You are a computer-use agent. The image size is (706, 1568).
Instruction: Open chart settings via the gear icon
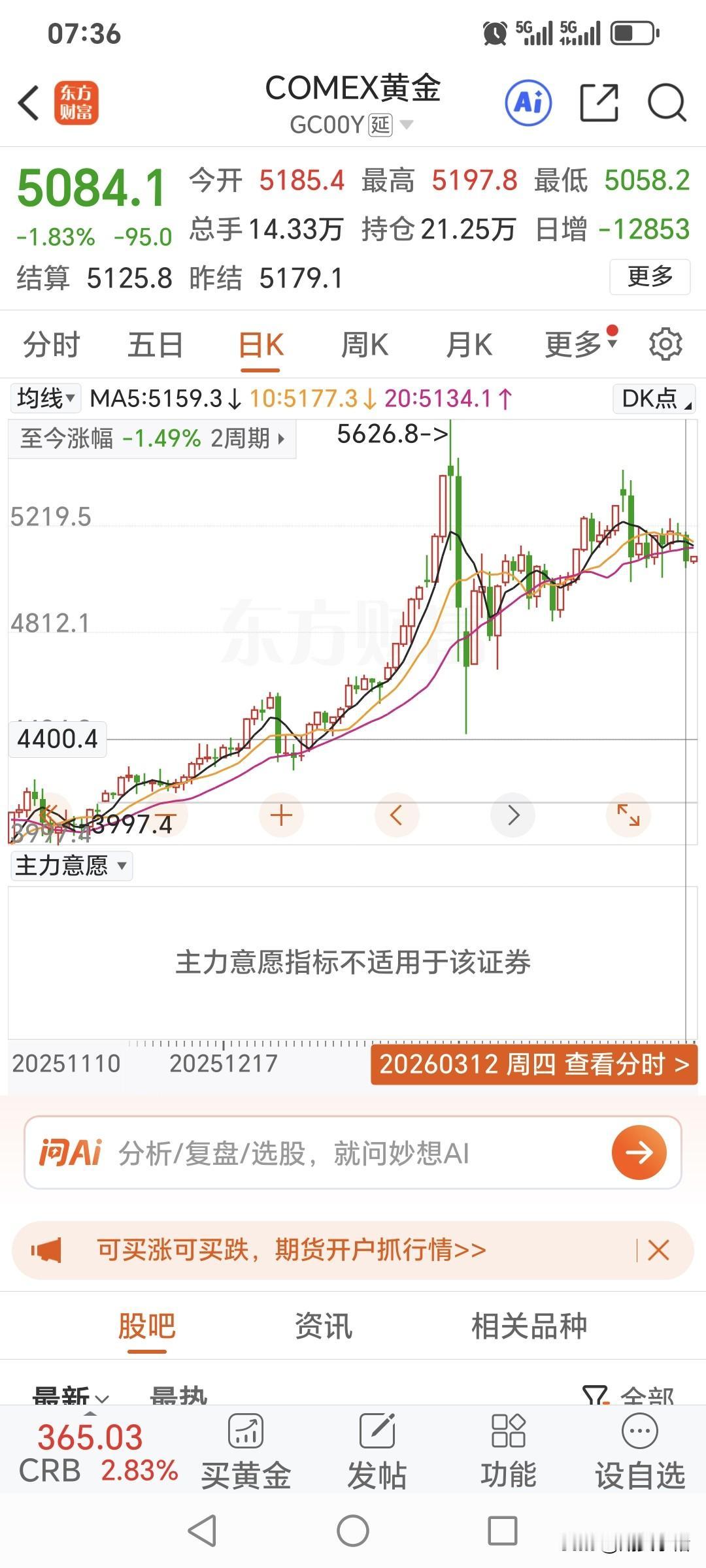(666, 344)
